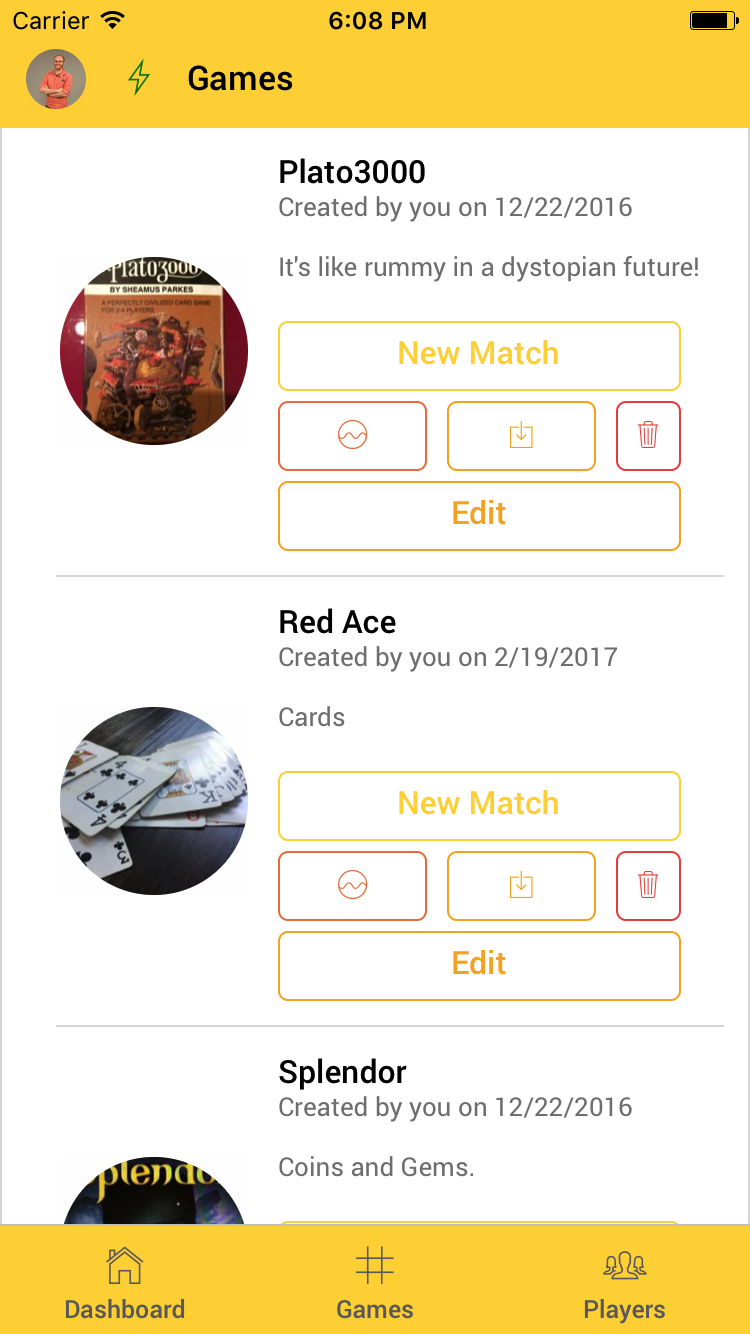This screenshot has width=750, height=1334.
Task: Delete the Red Ace game via trash icon
Action: click(648, 886)
